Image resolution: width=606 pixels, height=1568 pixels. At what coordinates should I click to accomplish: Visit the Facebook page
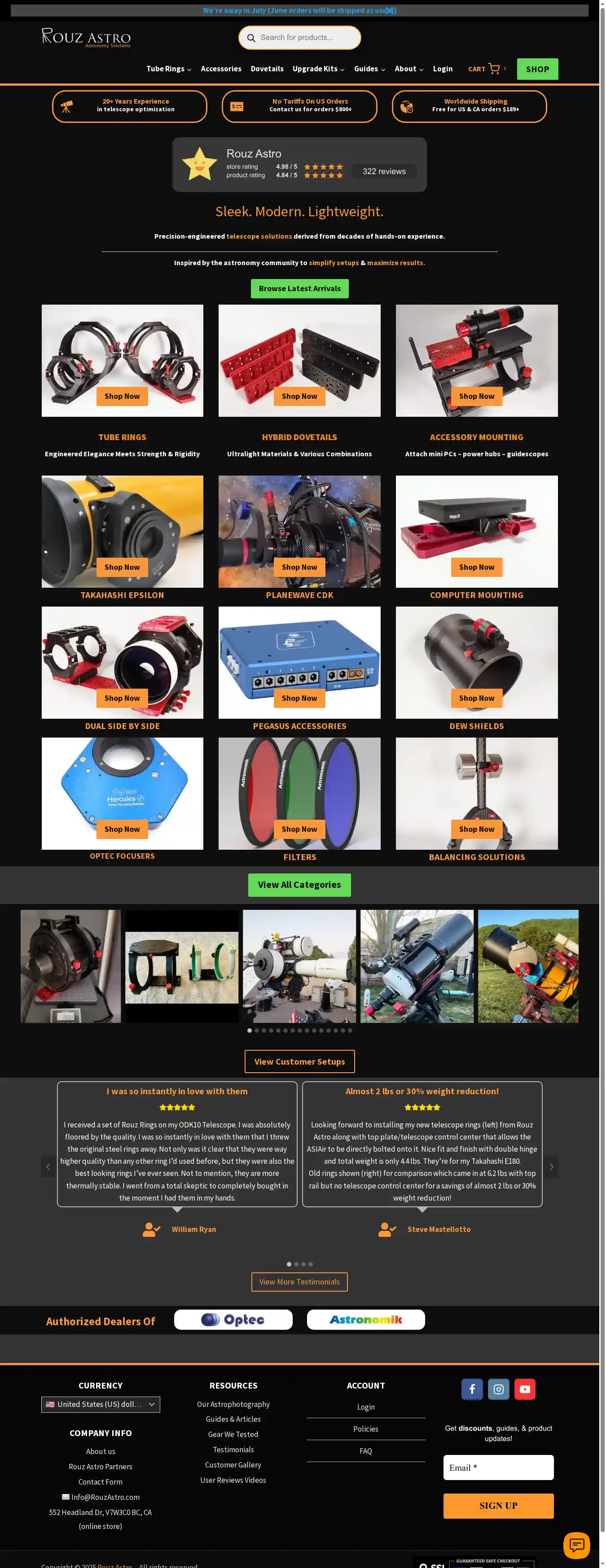[472, 1389]
